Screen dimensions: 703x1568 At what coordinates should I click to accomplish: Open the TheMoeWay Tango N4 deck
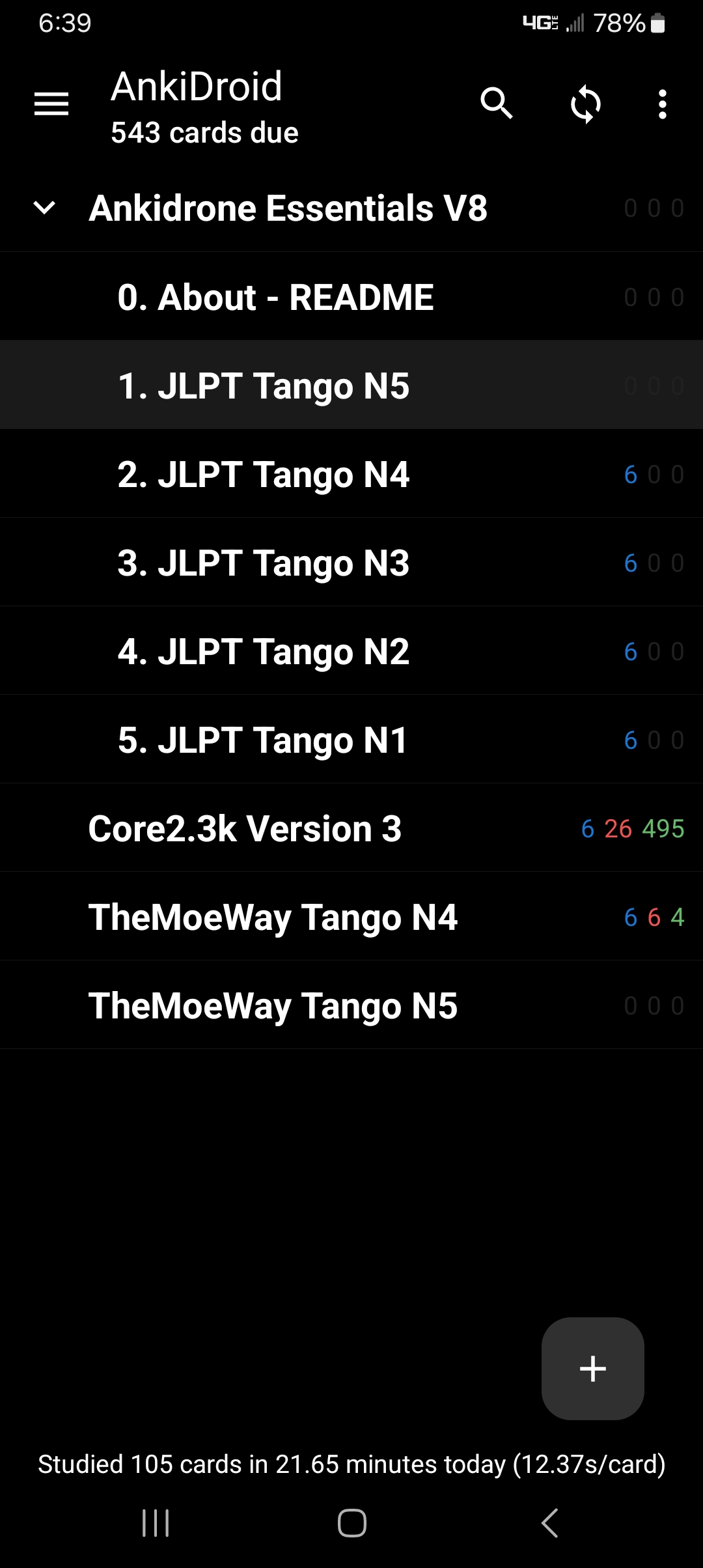pyautogui.click(x=273, y=917)
